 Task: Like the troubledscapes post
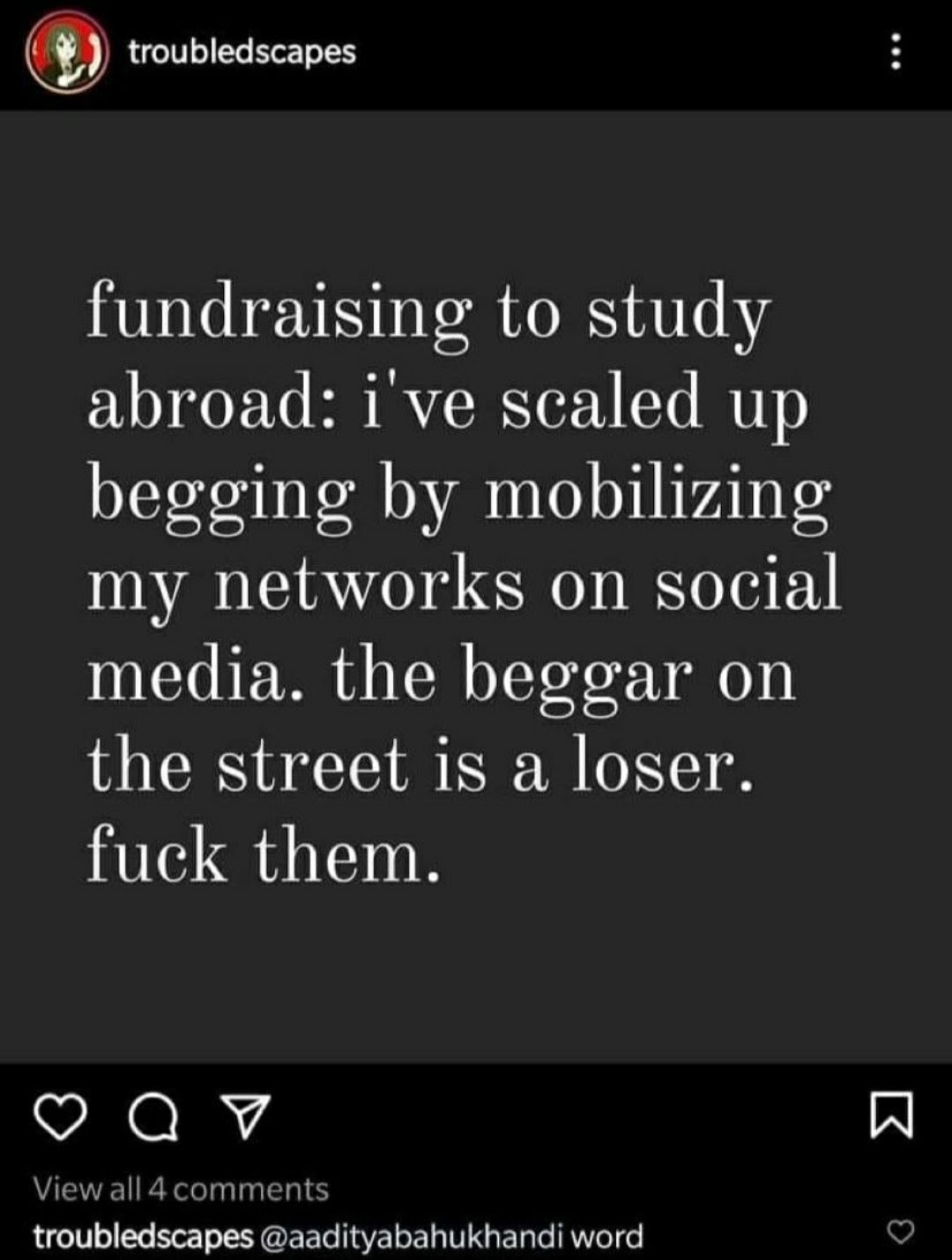[60, 1118]
